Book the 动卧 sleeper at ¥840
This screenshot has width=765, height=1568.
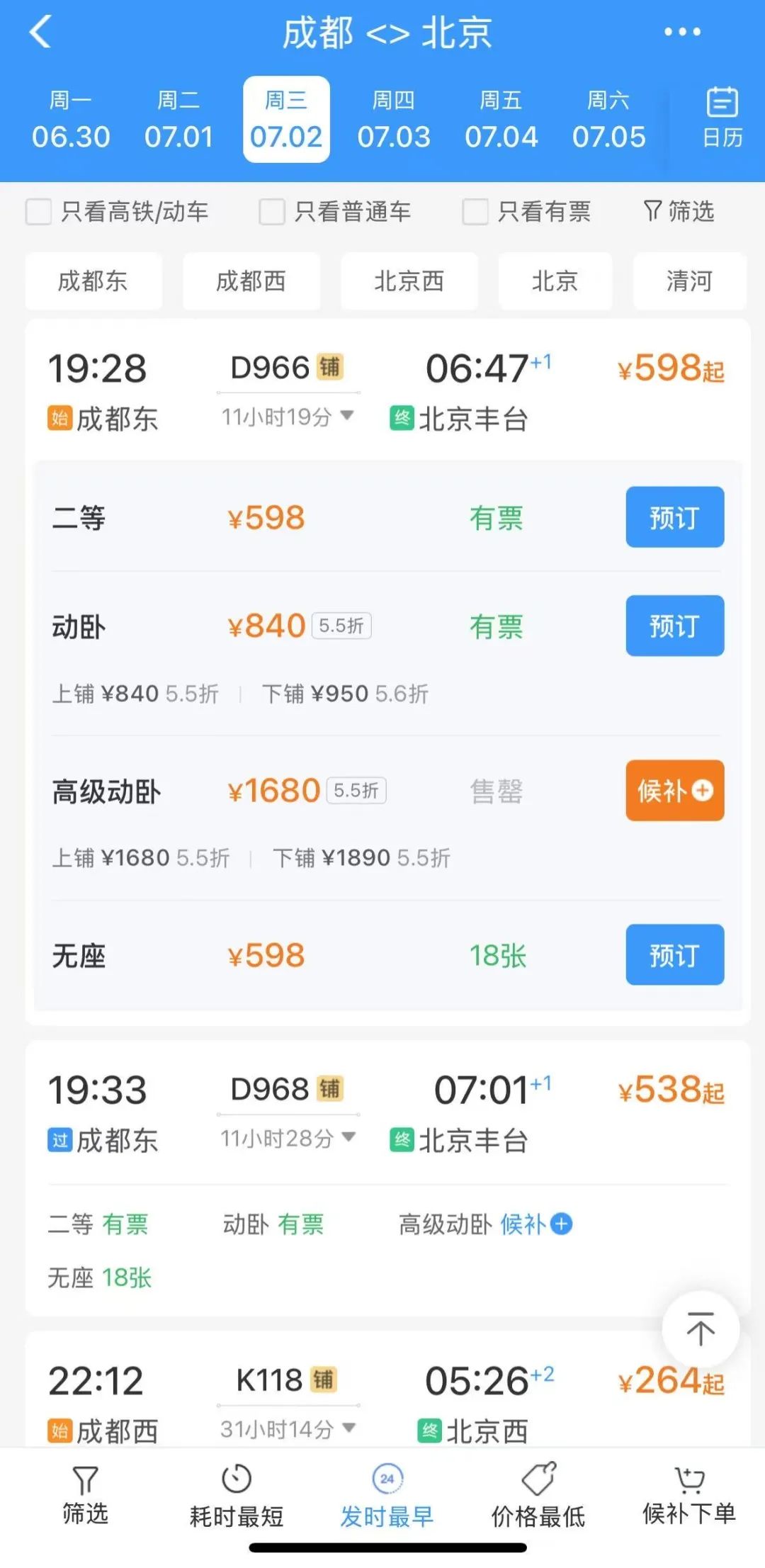674,626
